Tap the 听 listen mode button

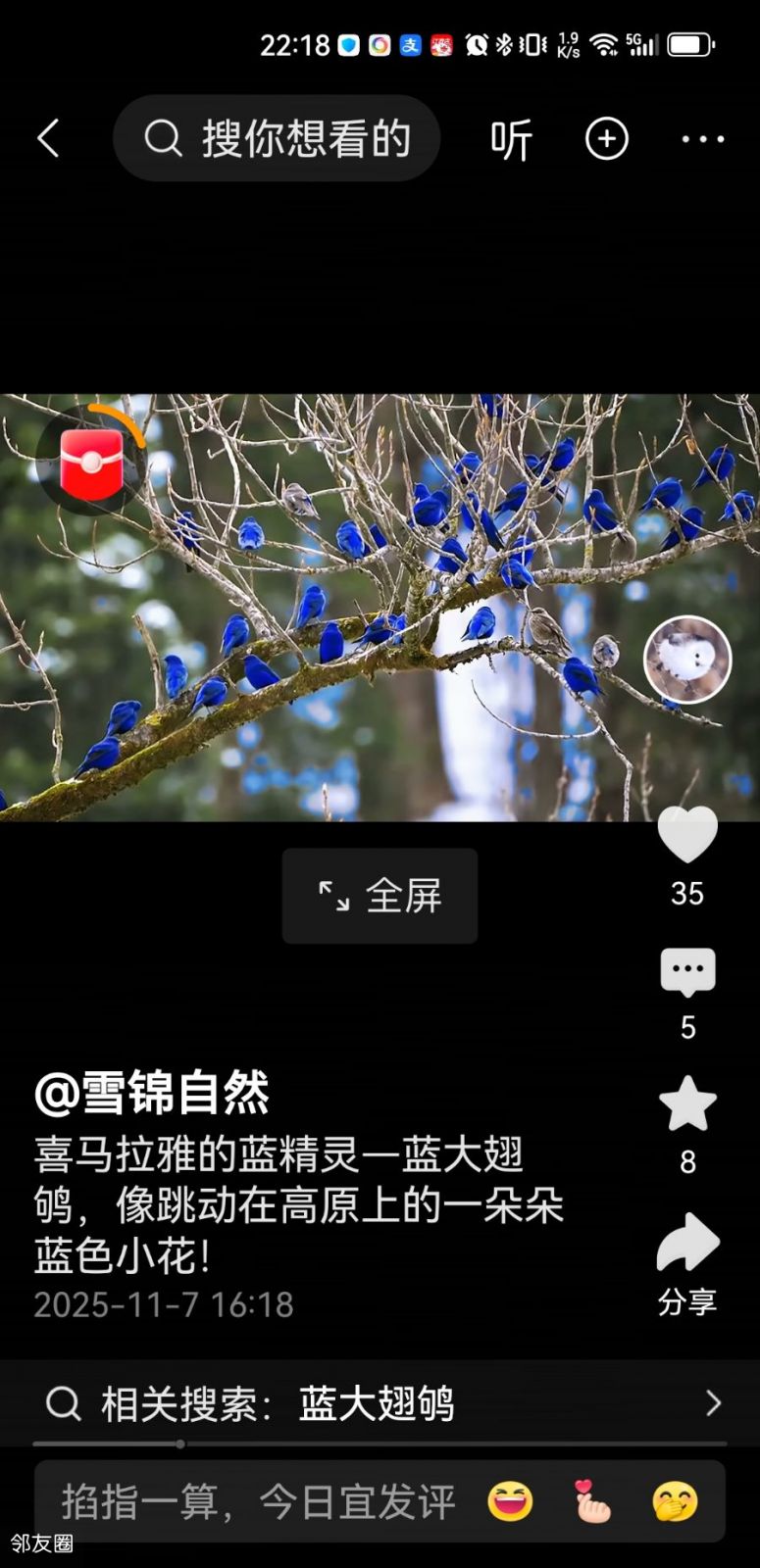[511, 139]
